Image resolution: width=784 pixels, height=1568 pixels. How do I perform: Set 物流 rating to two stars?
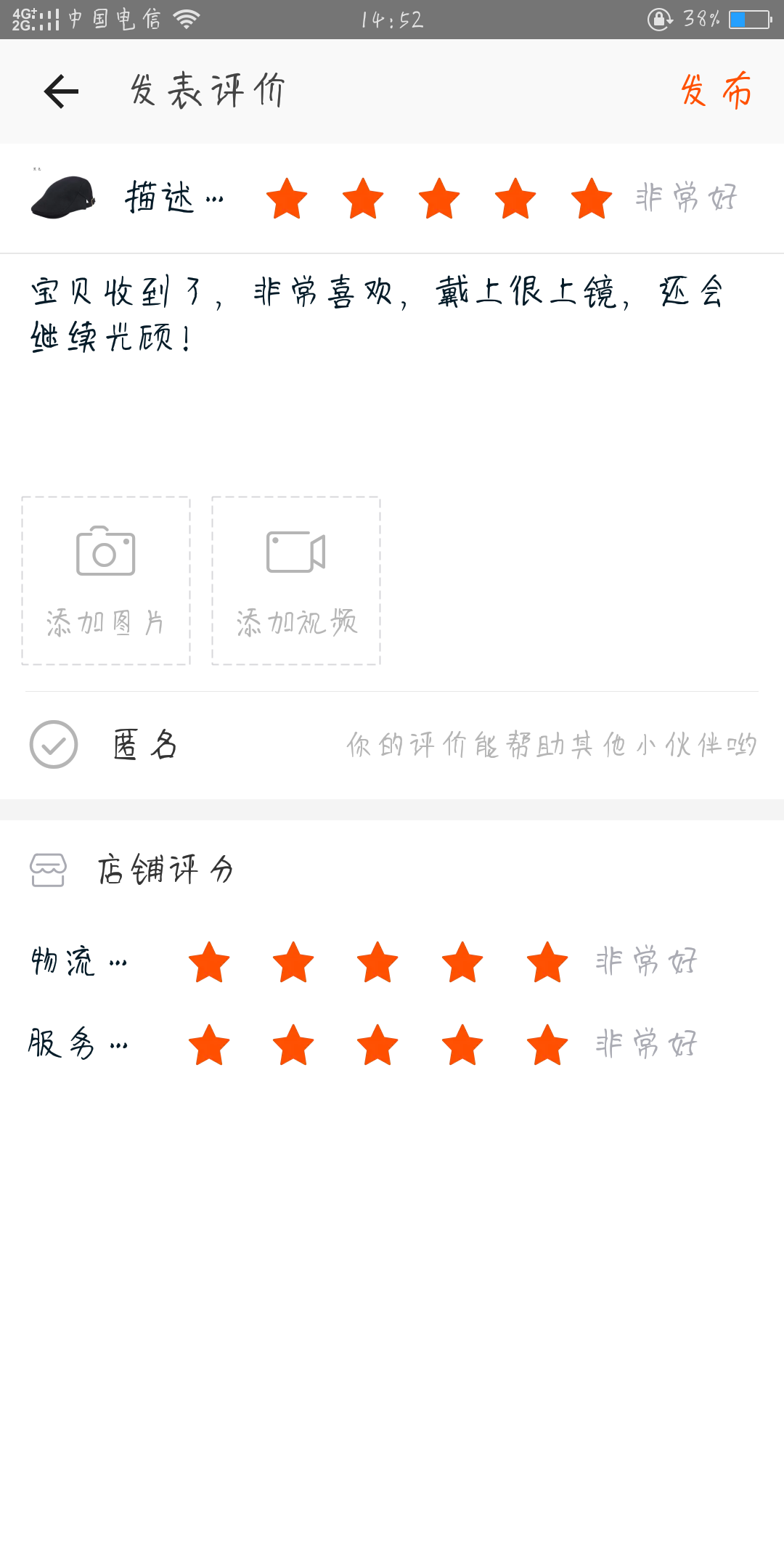tap(293, 963)
